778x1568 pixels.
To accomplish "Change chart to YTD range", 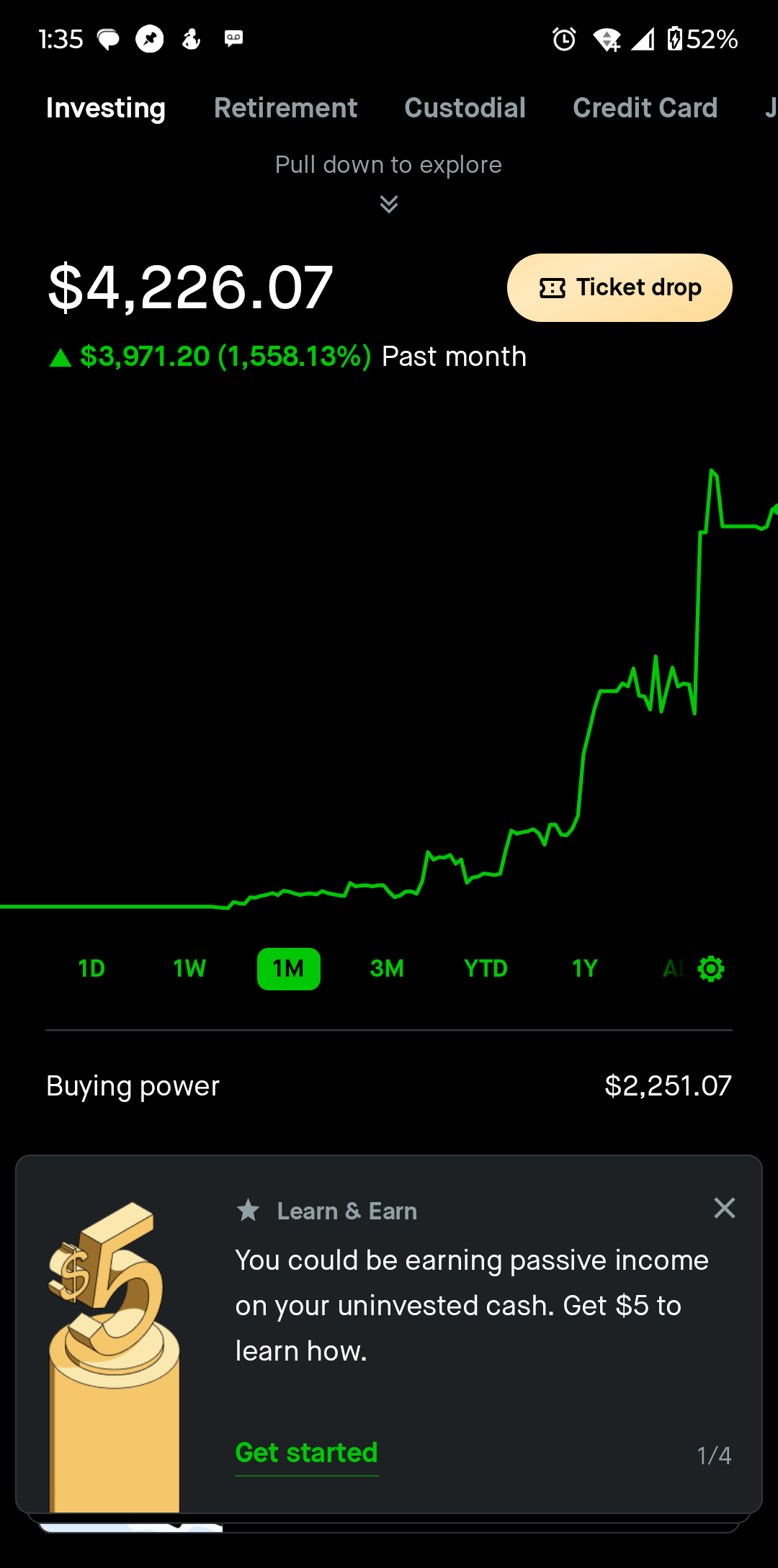I will [486, 969].
